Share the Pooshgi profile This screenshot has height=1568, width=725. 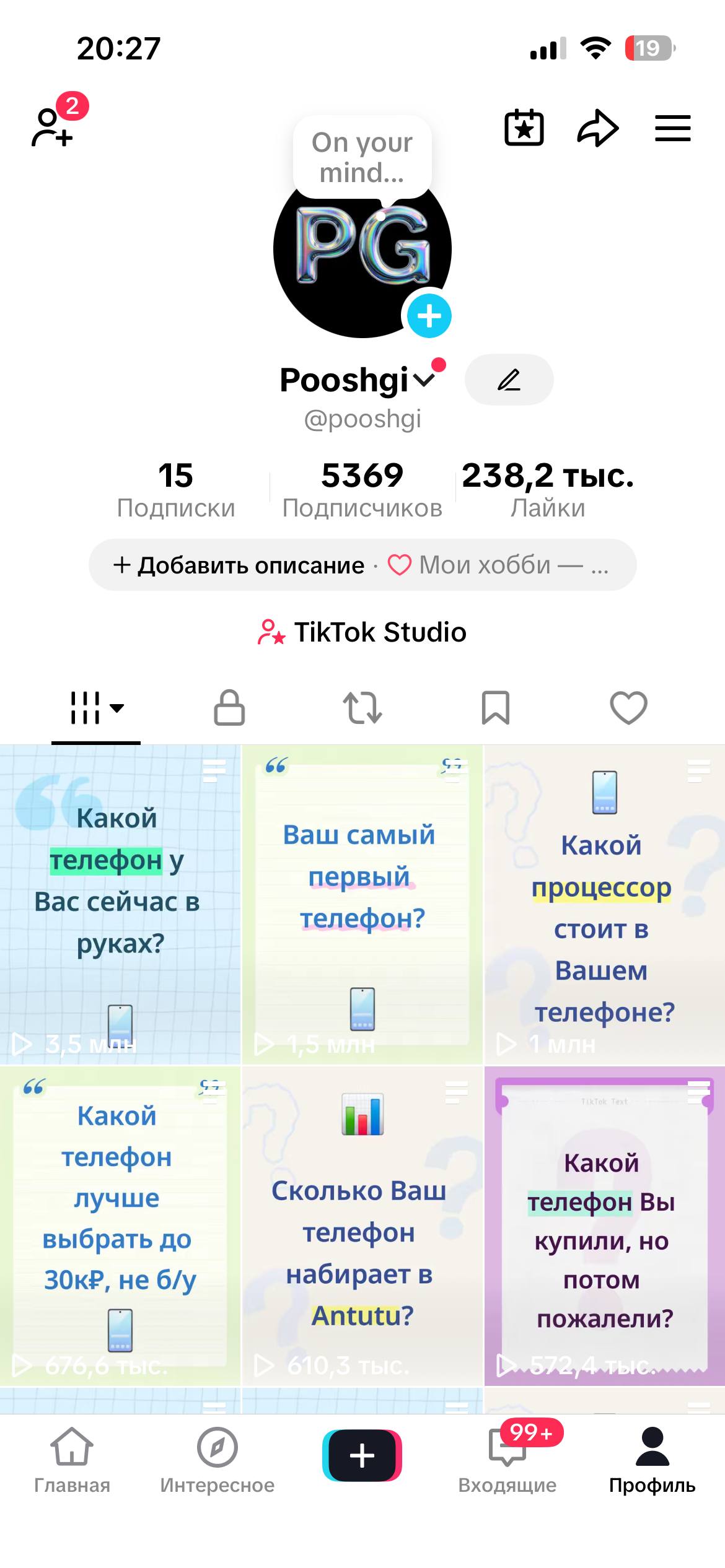coord(598,127)
